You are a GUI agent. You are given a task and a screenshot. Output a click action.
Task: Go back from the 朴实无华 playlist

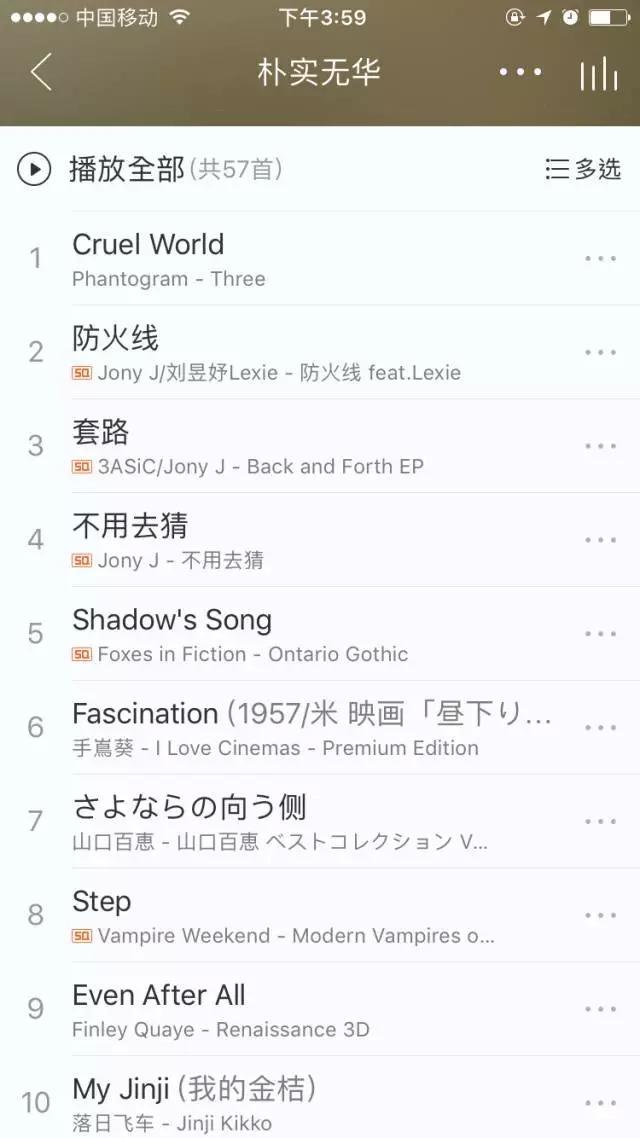(41, 73)
